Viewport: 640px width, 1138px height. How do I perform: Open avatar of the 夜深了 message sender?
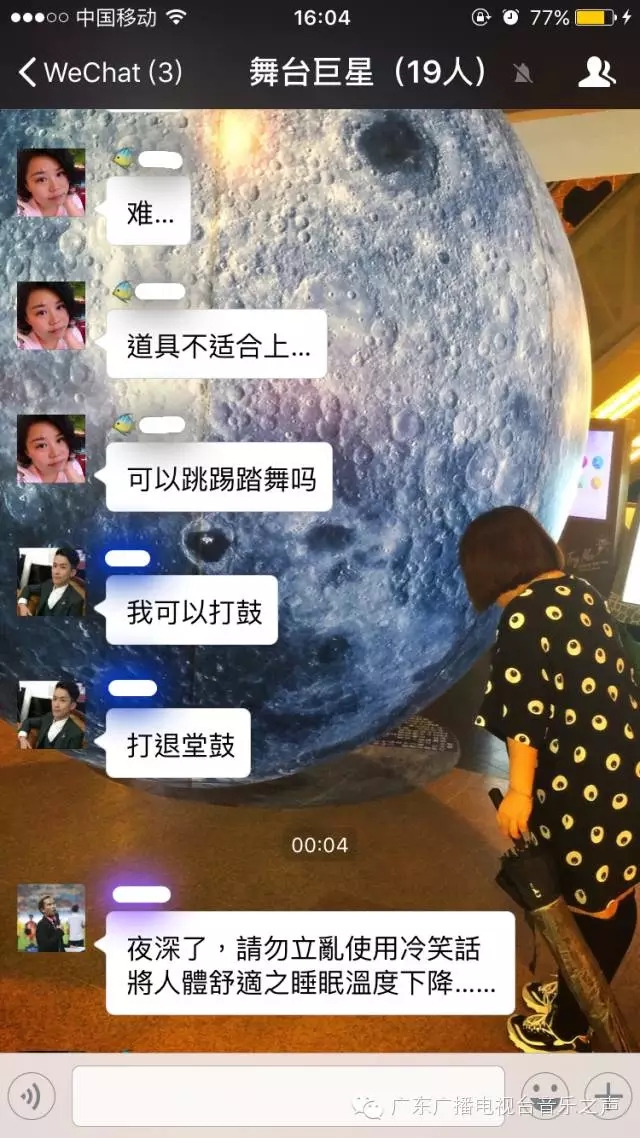(51, 918)
